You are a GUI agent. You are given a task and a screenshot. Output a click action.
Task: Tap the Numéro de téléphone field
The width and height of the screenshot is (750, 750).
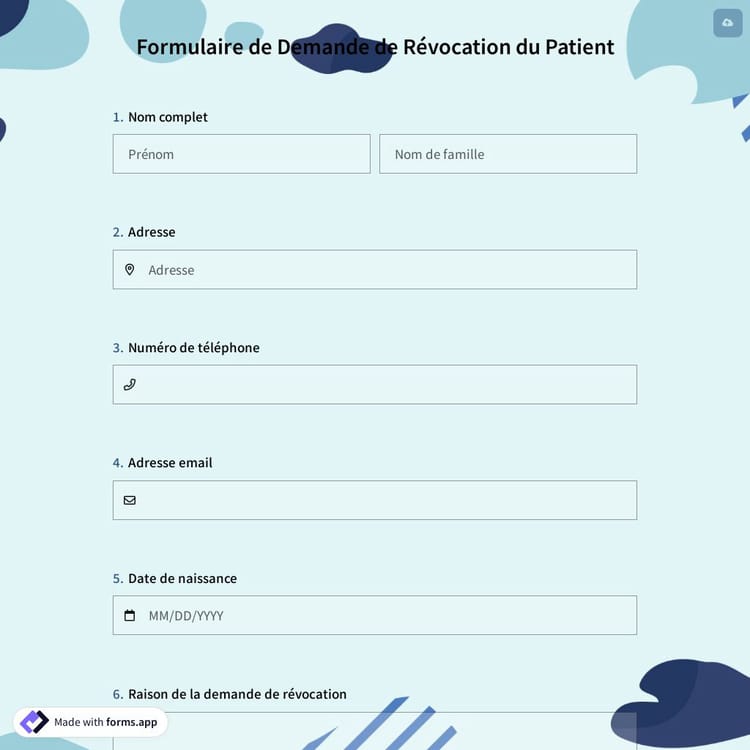[385, 385]
